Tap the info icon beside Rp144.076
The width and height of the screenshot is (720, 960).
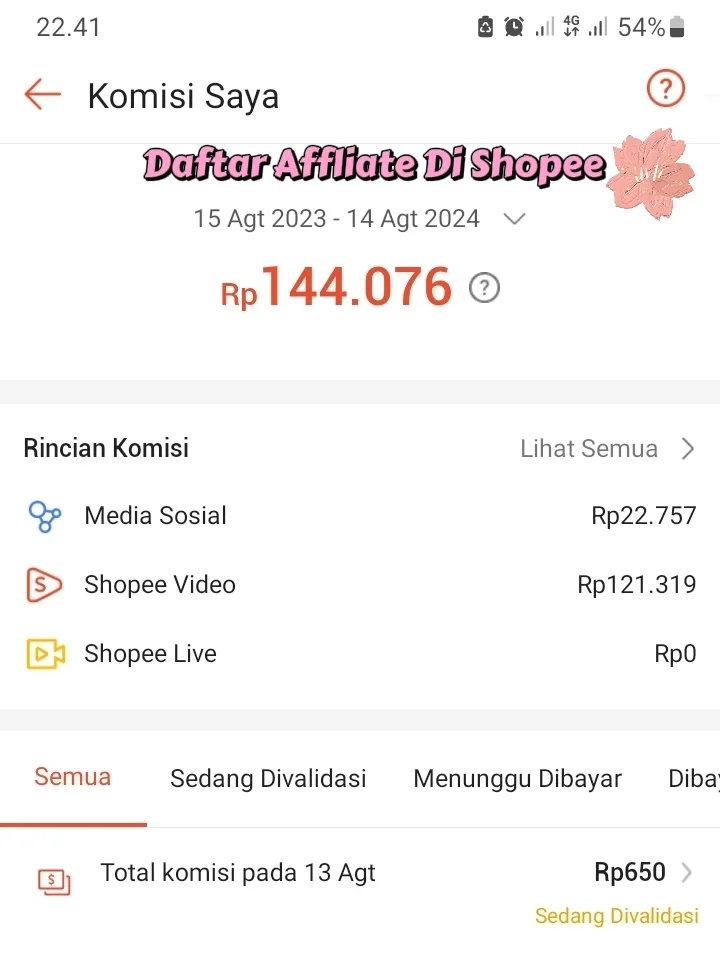click(485, 289)
